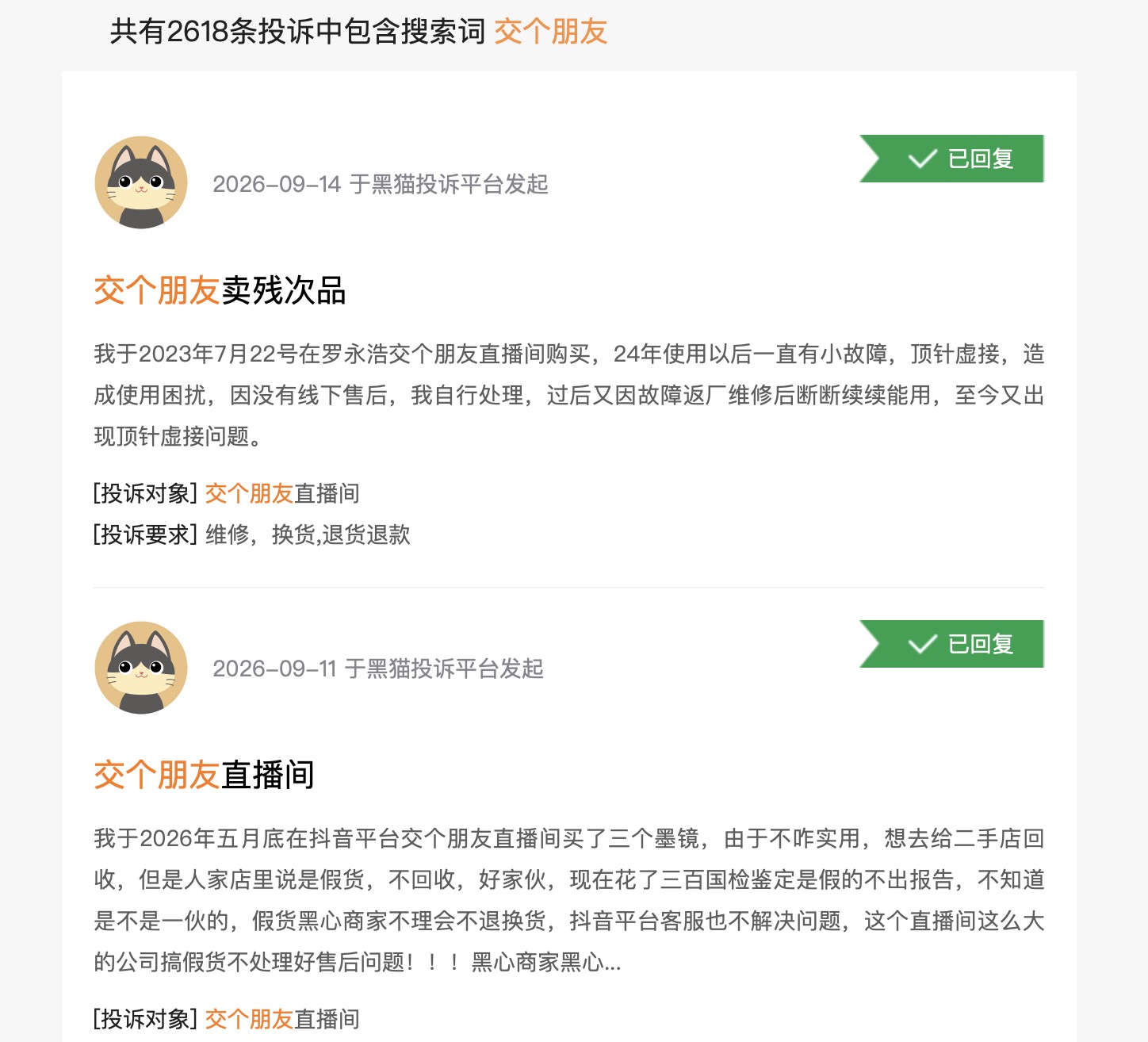1148x1042 pixels.
Task: Open the merchant link in the second complaint's 投诉对象
Action: [282, 1019]
